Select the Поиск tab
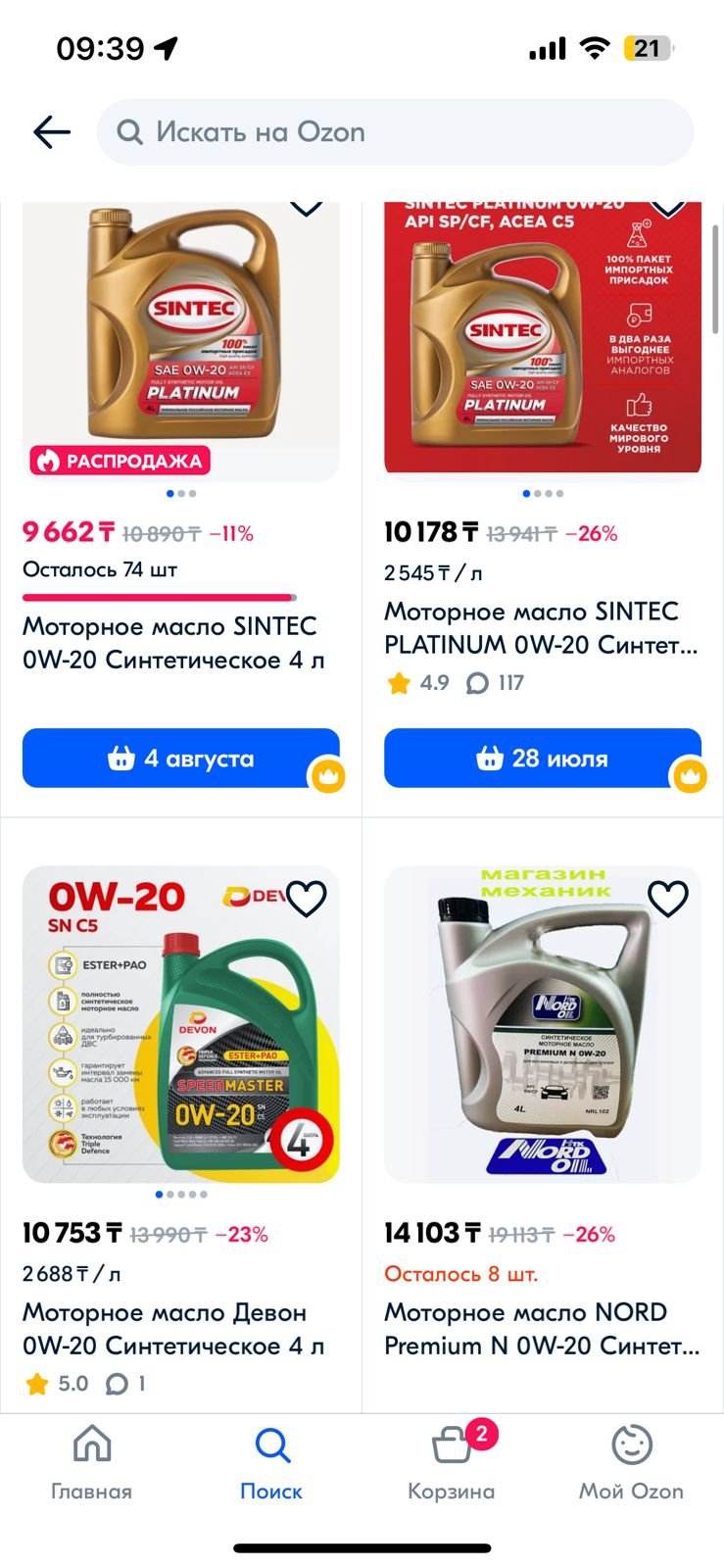Screen dimensions: 724x1568 [x=271, y=1463]
